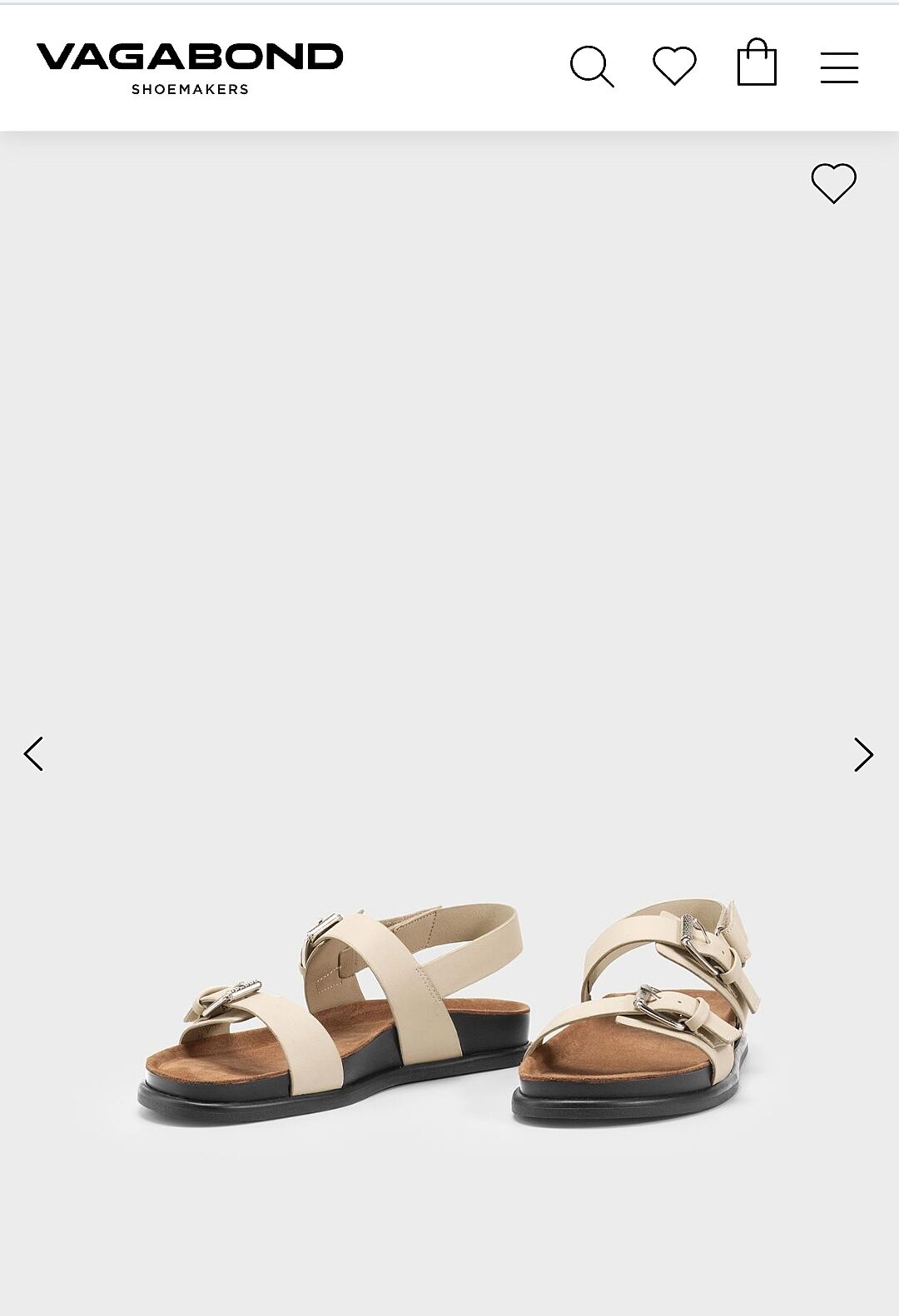
Task: Open the wishlist heart in header
Action: [x=674, y=66]
